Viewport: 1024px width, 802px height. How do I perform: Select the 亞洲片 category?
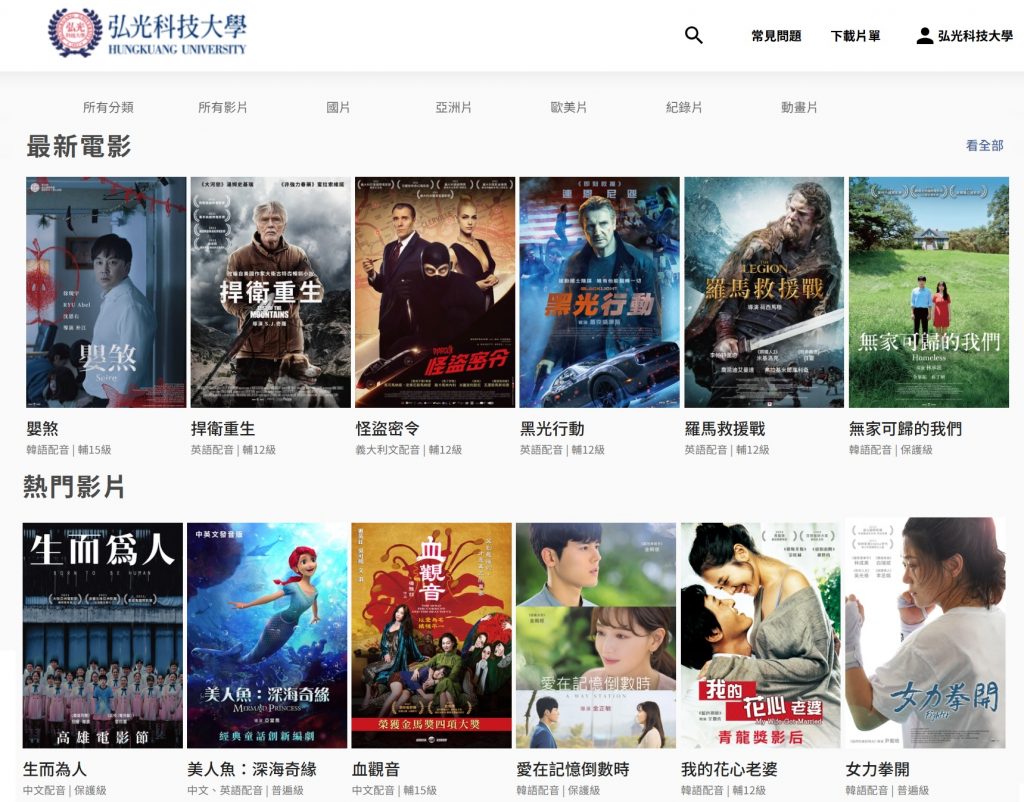click(x=453, y=107)
